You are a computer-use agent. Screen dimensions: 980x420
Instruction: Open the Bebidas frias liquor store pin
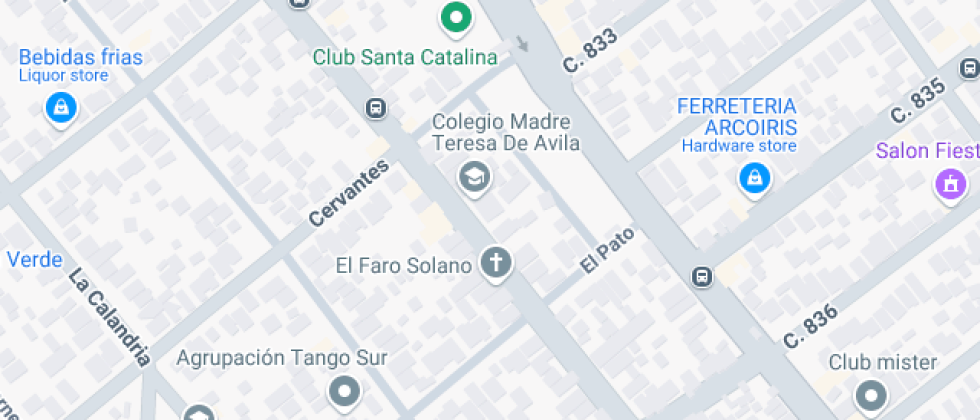[61, 109]
